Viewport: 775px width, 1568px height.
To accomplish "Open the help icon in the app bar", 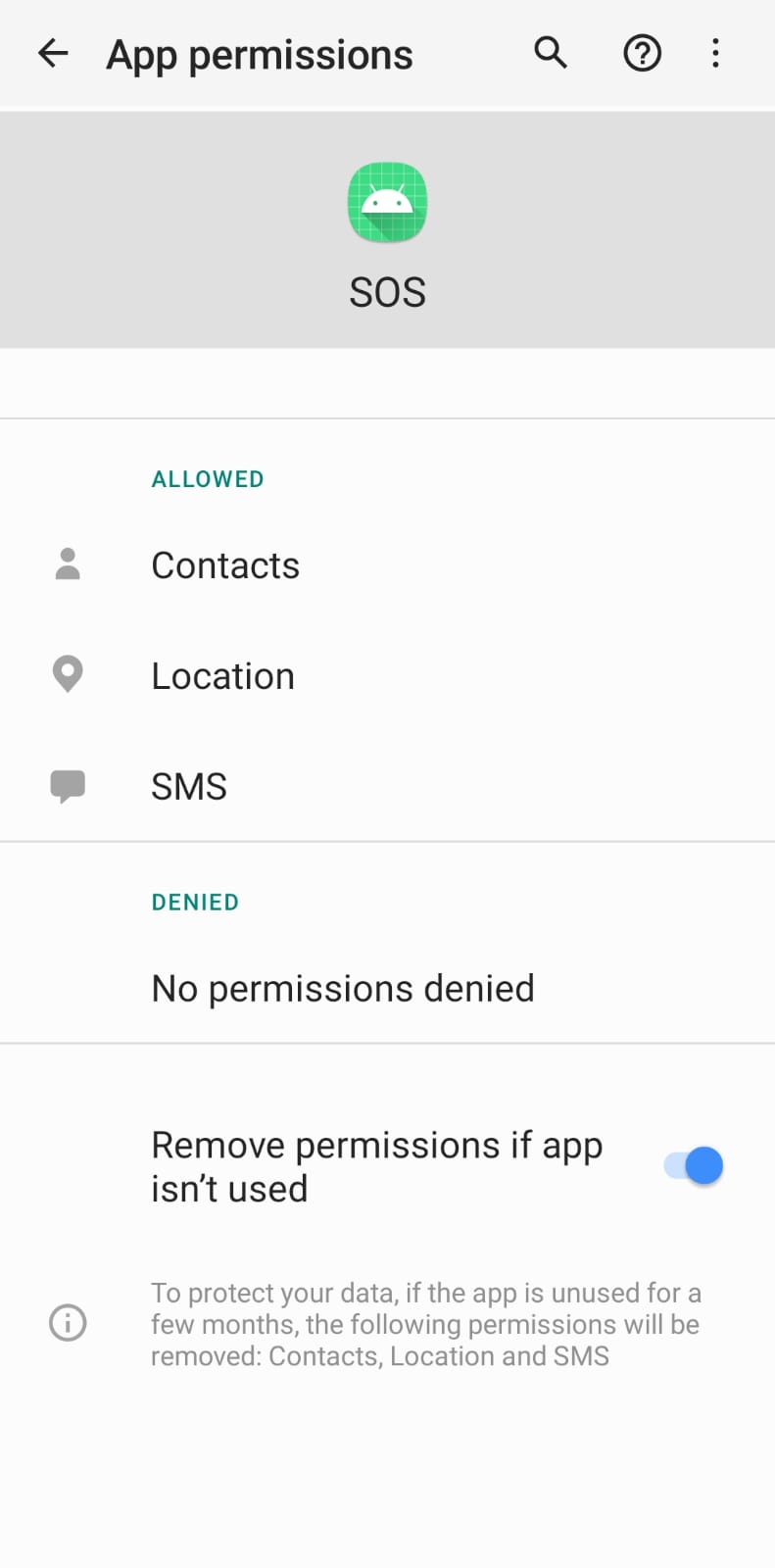I will pos(642,53).
